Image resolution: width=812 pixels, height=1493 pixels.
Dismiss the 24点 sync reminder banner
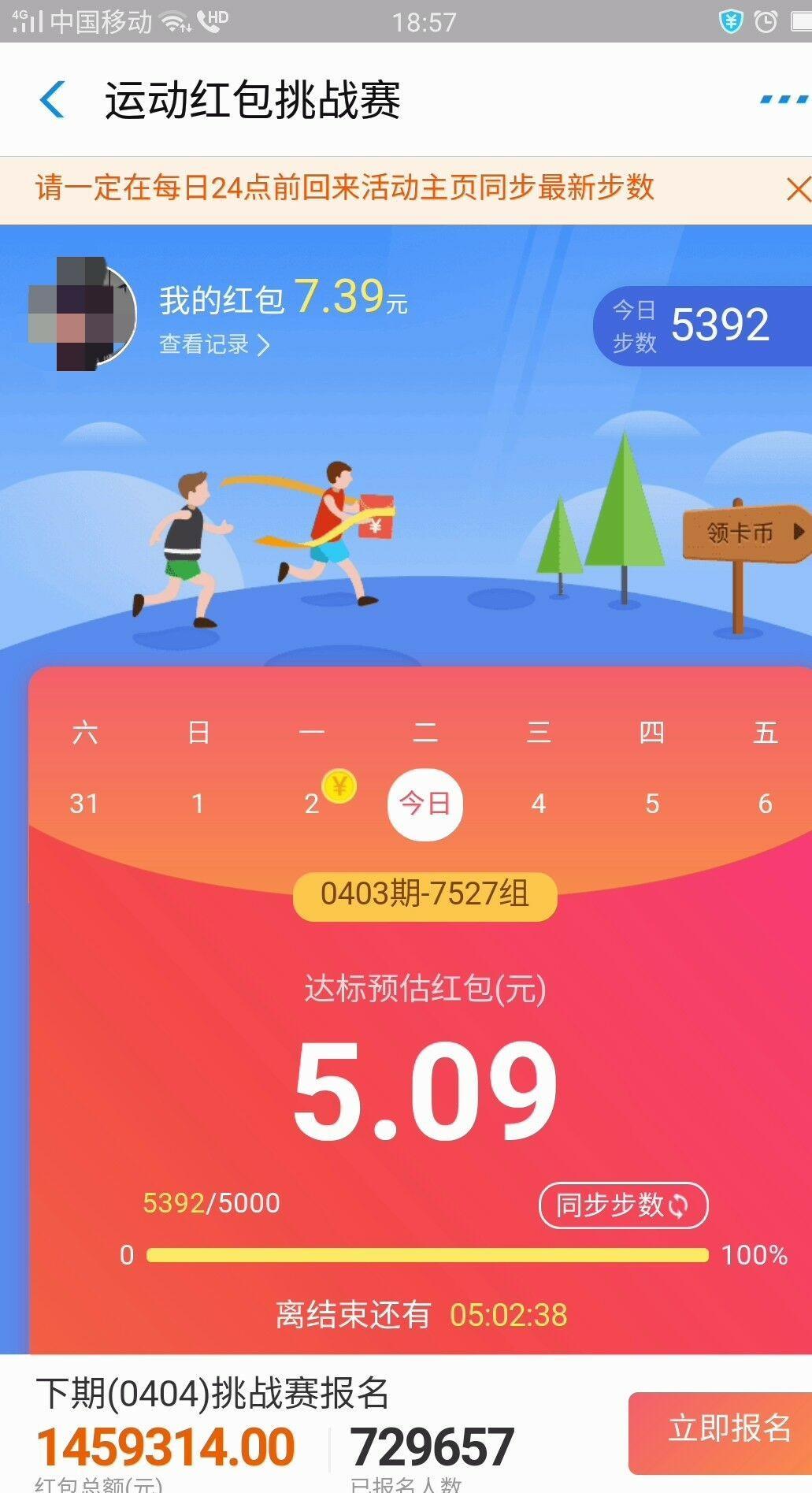pos(797,189)
